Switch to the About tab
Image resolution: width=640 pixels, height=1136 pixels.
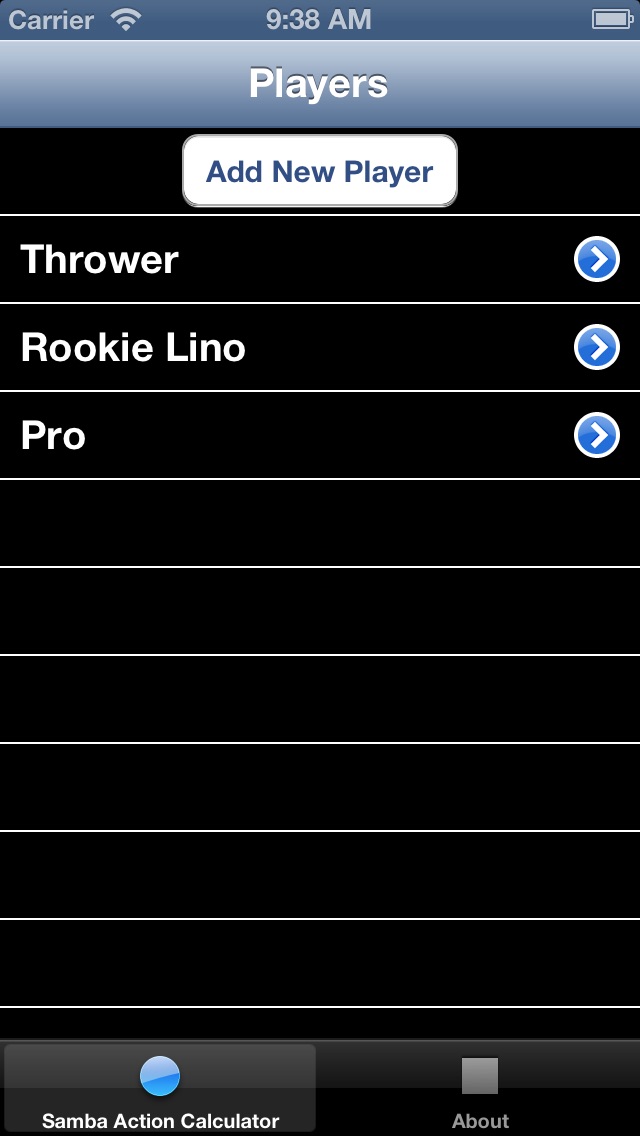(x=480, y=1088)
